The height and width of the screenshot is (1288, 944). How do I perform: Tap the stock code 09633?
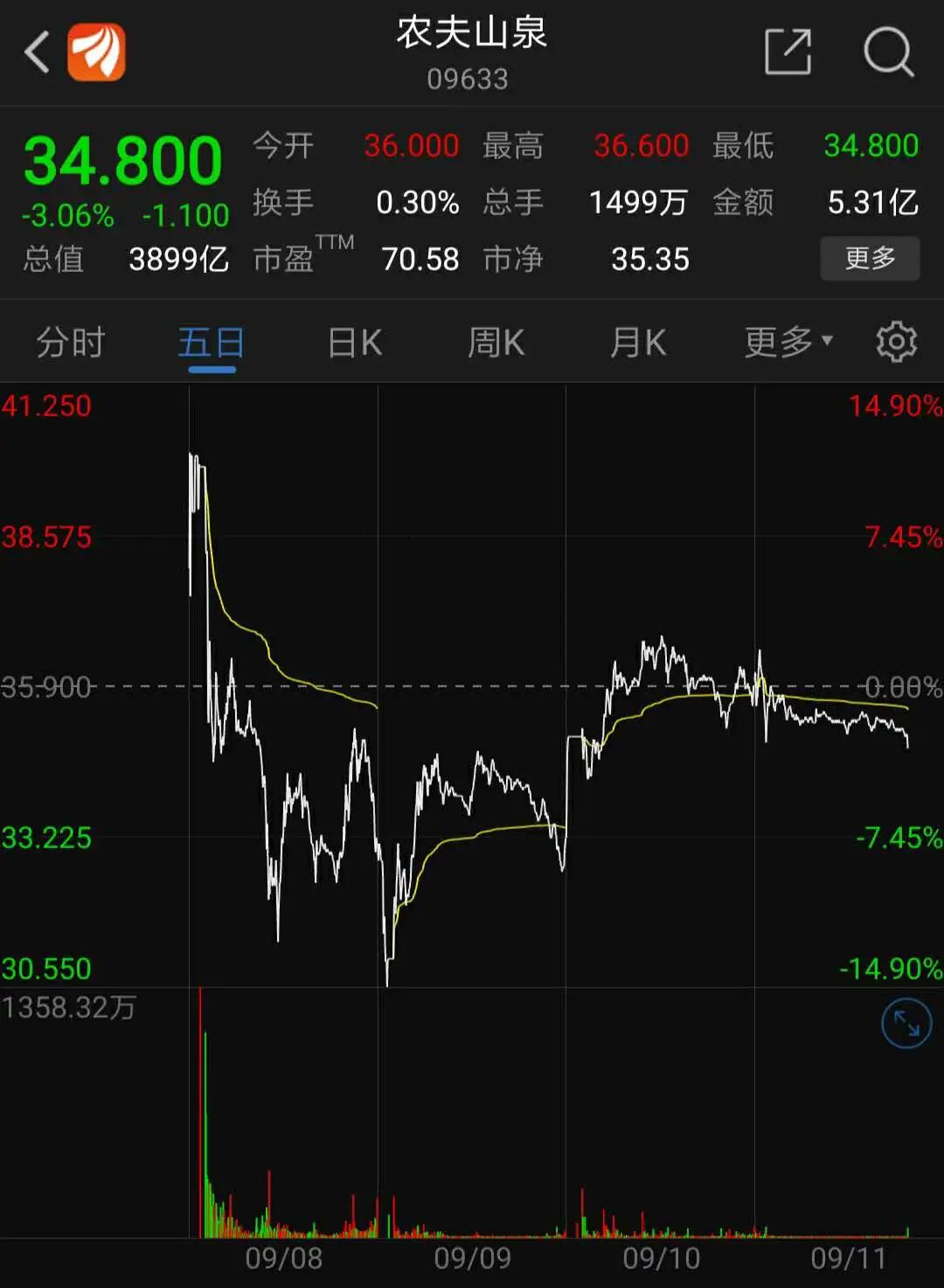pyautogui.click(x=471, y=80)
